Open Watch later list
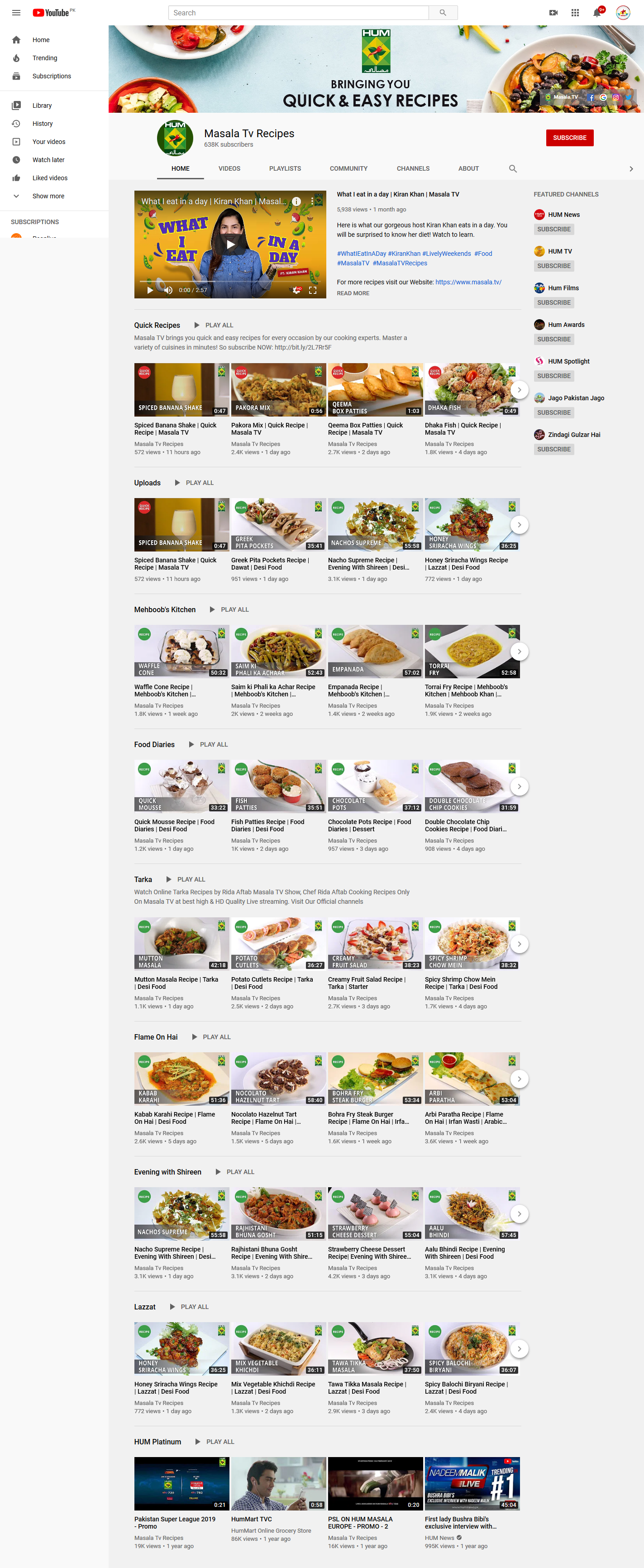 point(48,160)
